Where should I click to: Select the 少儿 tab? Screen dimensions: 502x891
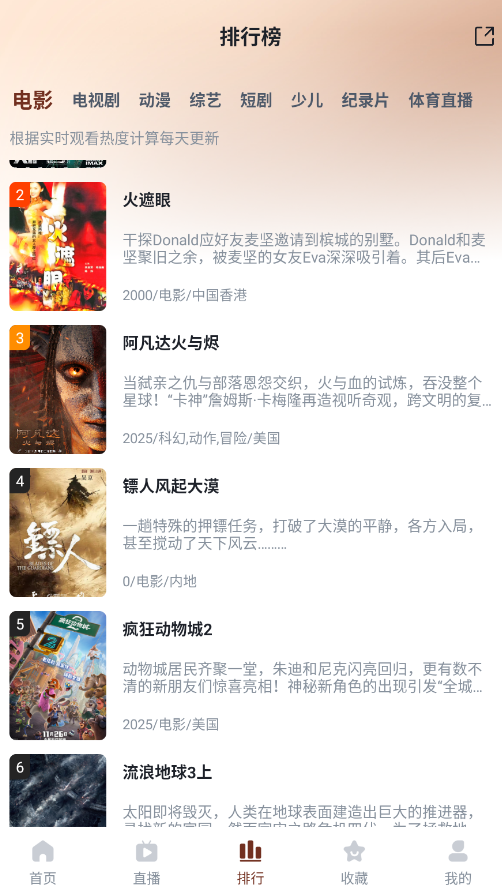click(x=307, y=101)
